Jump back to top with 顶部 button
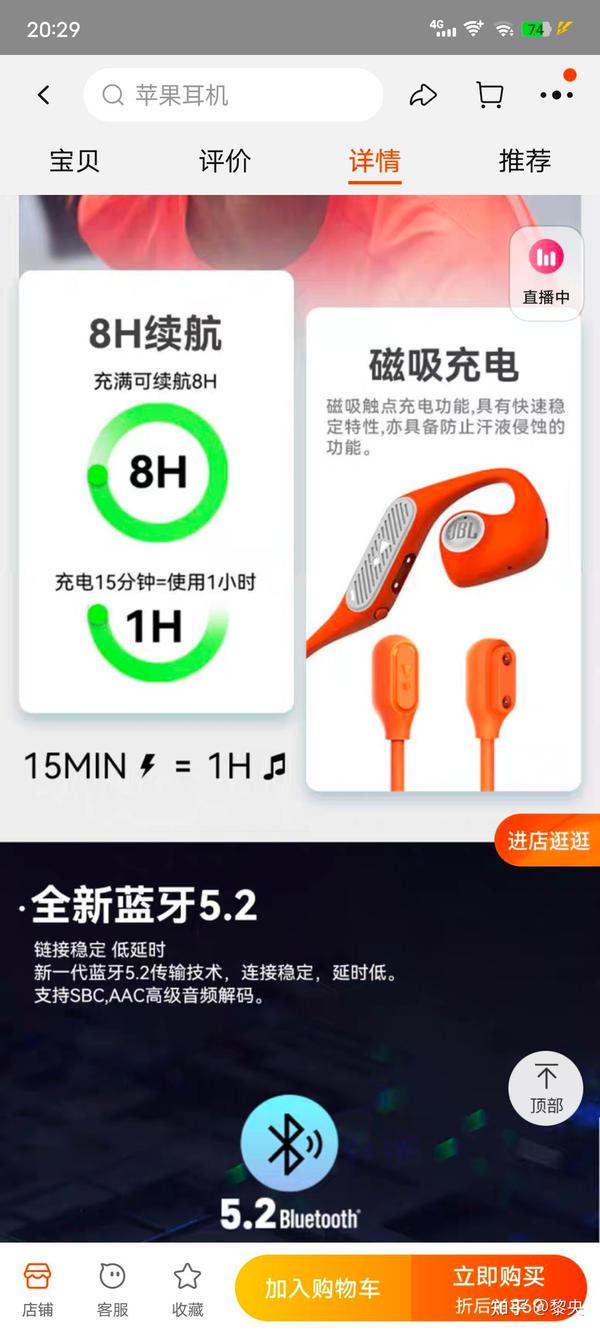This screenshot has width=600, height=1333. click(x=546, y=1089)
